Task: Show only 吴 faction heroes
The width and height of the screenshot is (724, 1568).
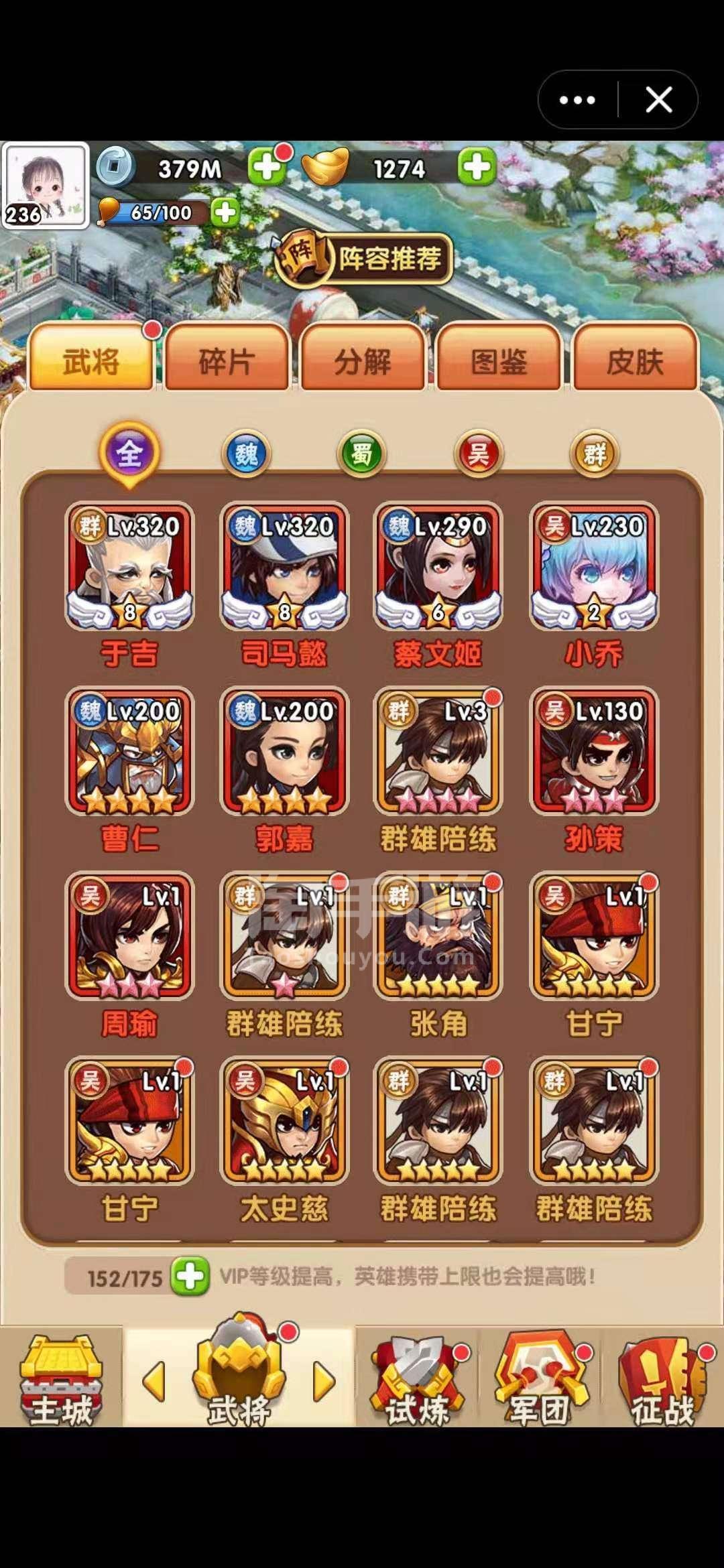Action: pos(478,454)
